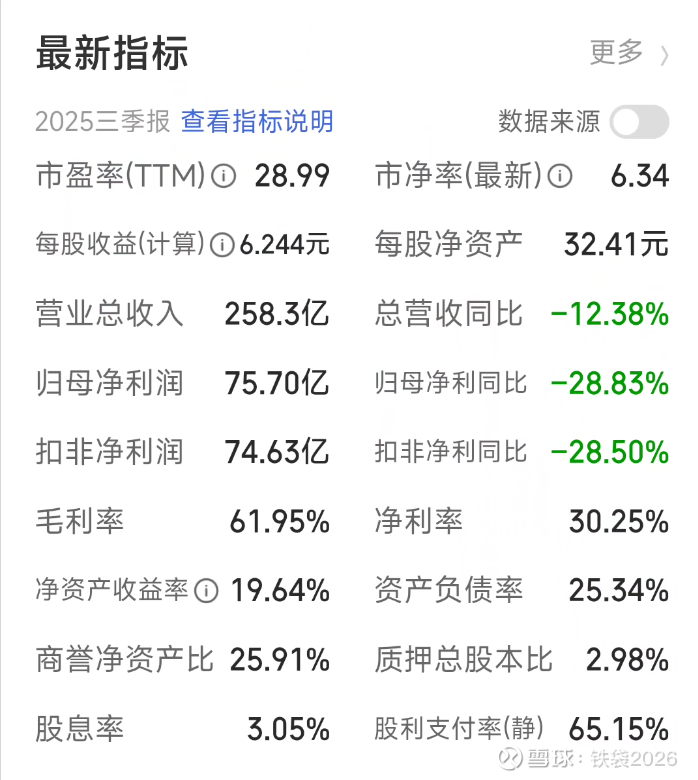The height and width of the screenshot is (780, 698).
Task: Toggle the 数据来源 switch
Action: [x=639, y=122]
